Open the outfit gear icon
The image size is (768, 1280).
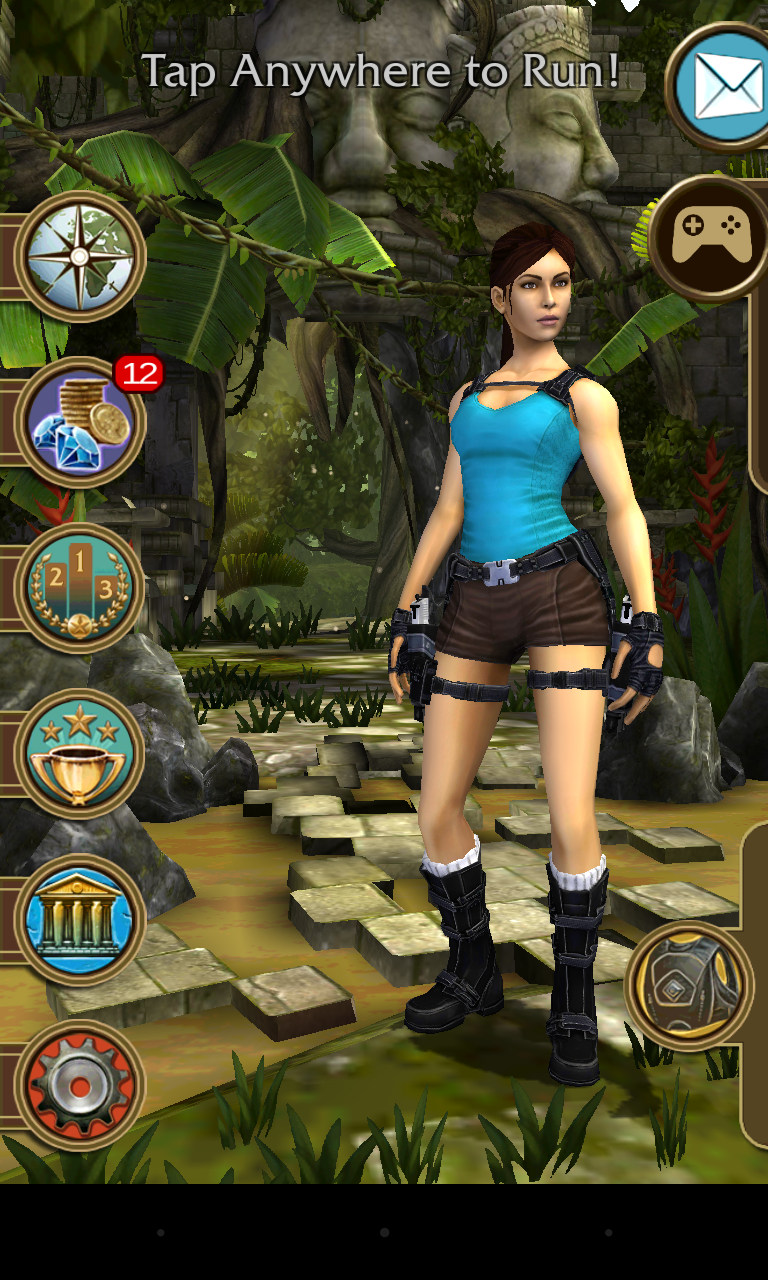tap(689, 985)
